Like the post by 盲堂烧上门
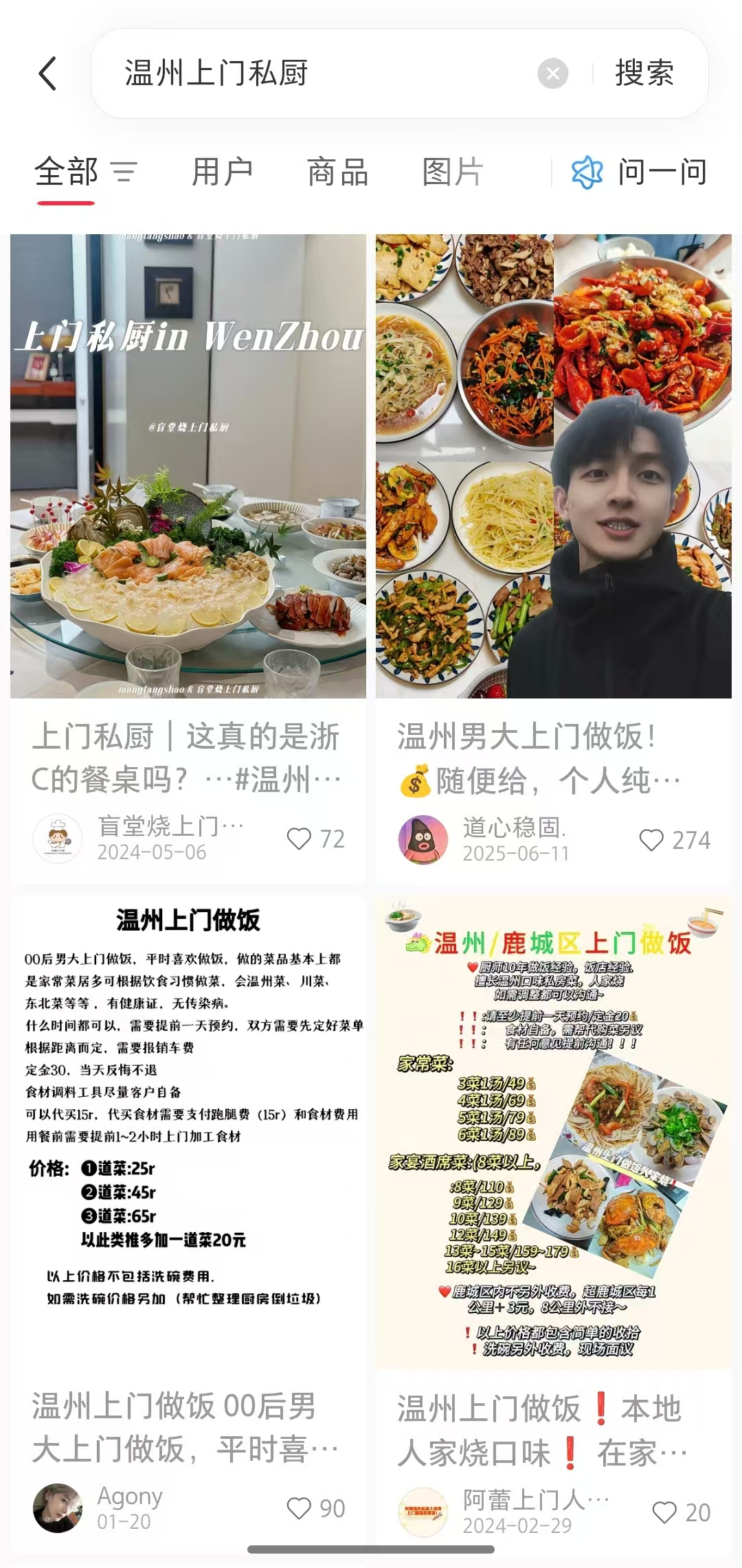The image size is (742, 1568). 299,839
